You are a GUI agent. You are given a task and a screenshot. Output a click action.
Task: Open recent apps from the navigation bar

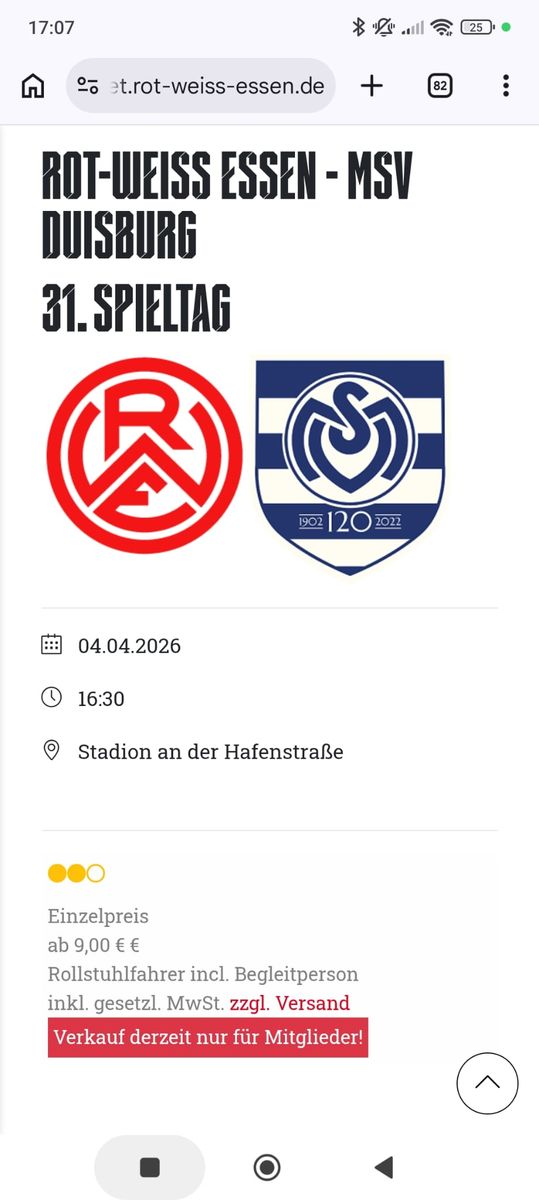pos(150,1166)
